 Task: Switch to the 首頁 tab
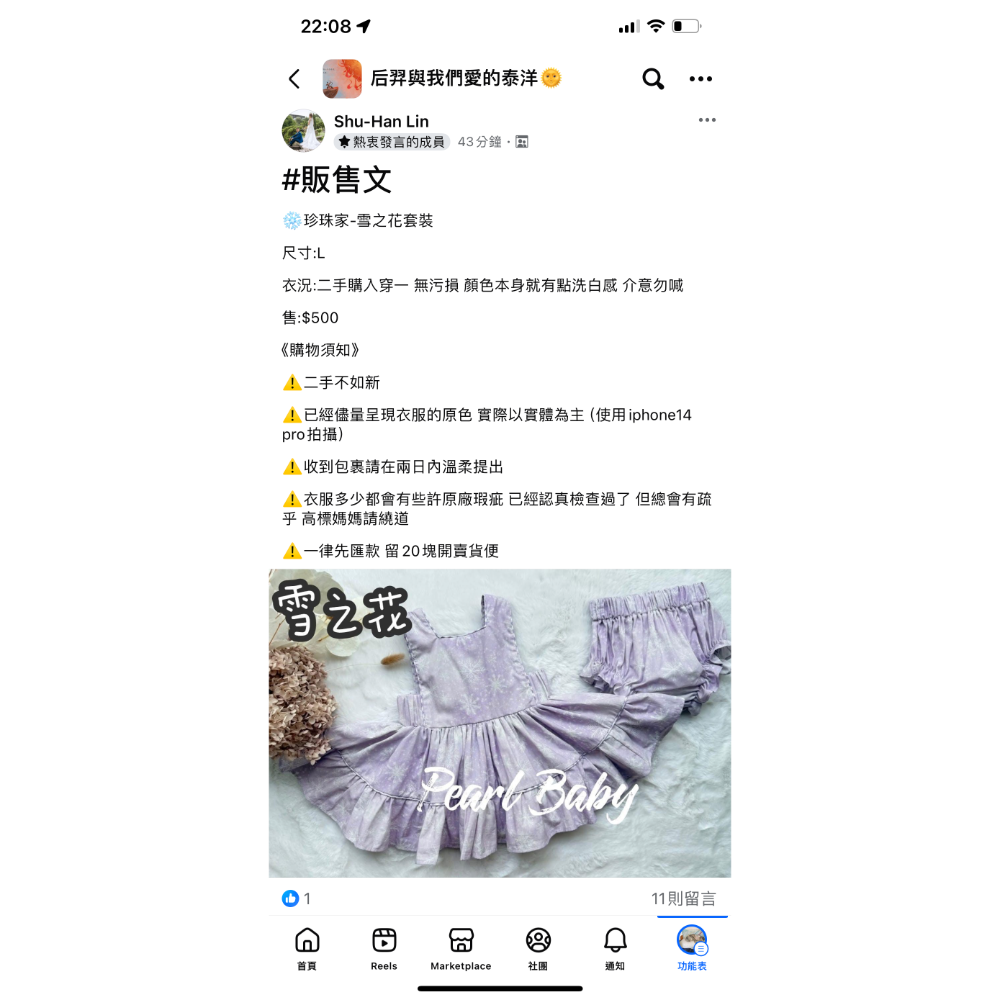(307, 949)
